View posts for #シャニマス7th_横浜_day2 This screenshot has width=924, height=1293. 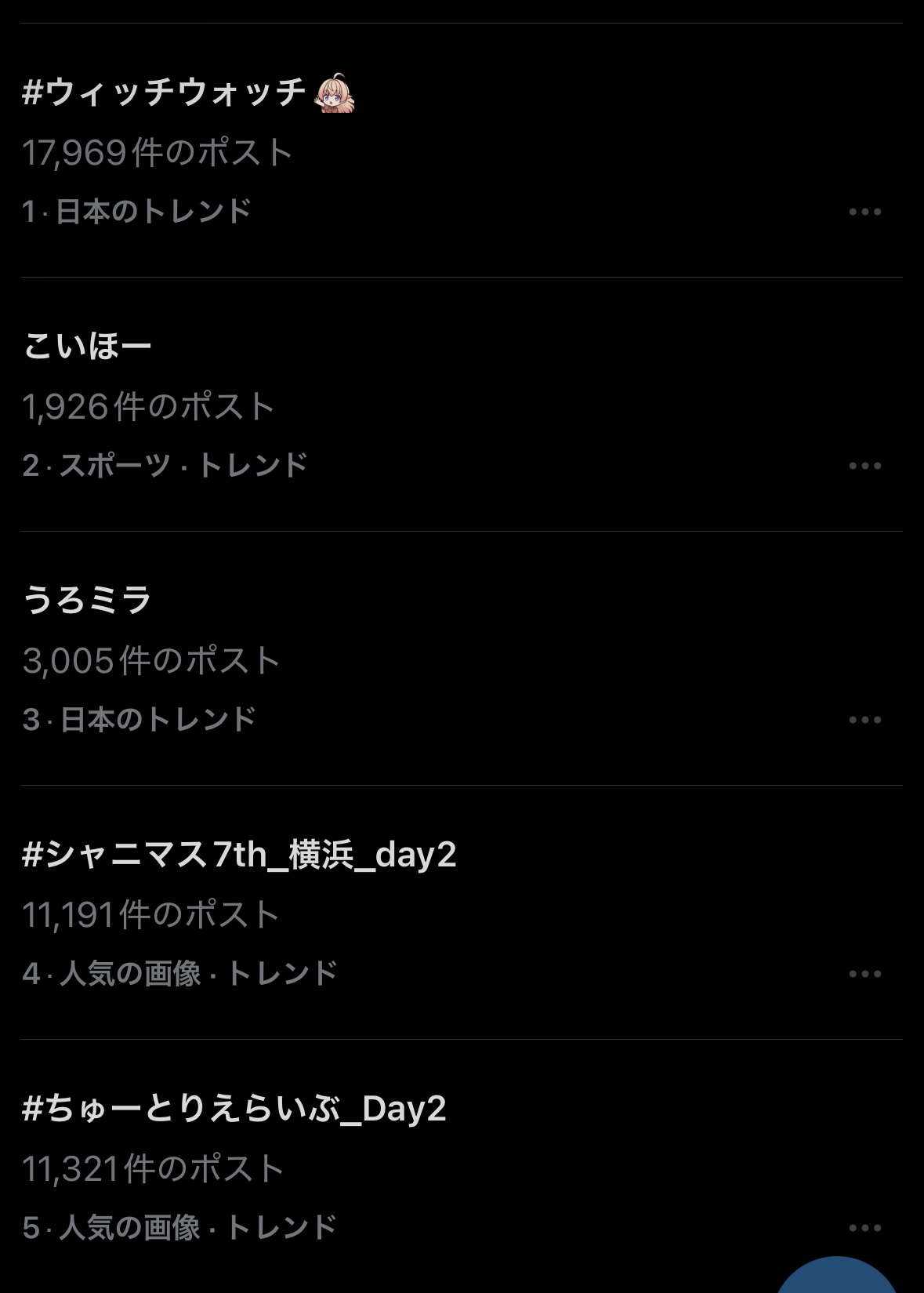coord(239,855)
